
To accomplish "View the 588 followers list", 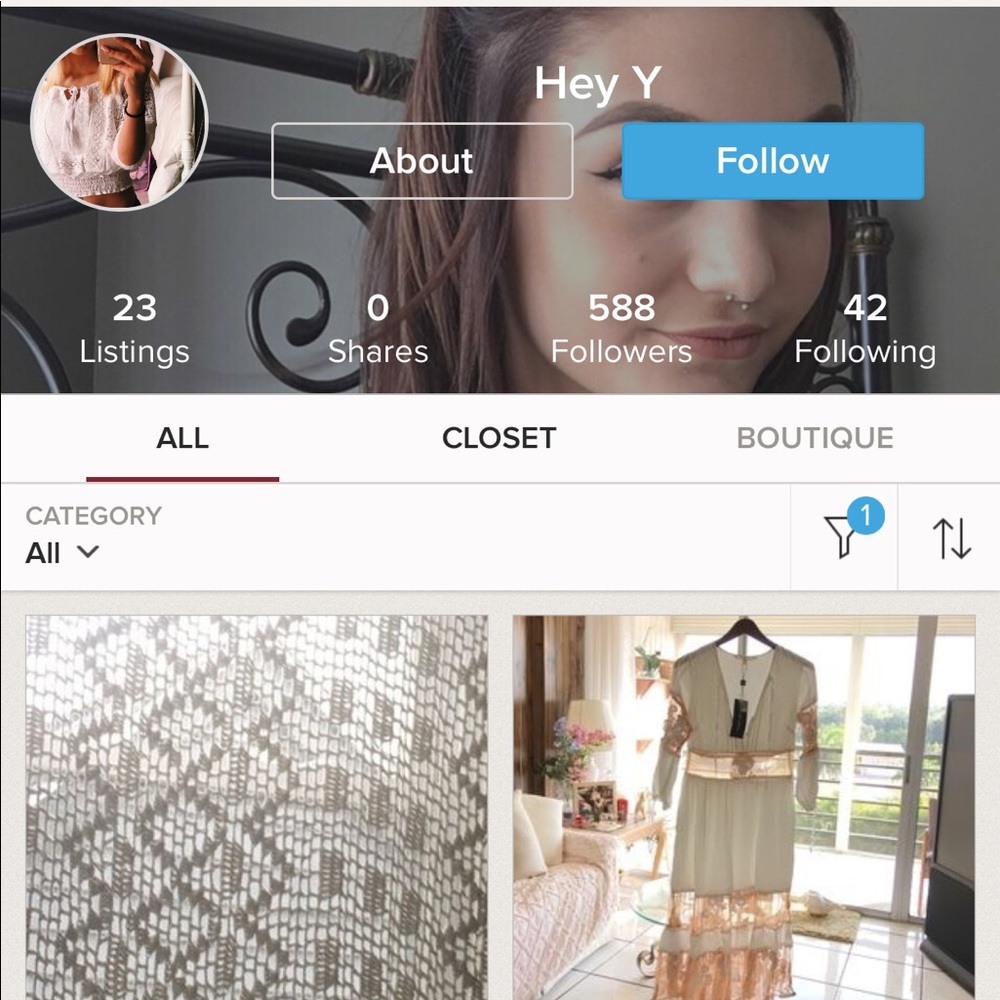I will pyautogui.click(x=621, y=329).
